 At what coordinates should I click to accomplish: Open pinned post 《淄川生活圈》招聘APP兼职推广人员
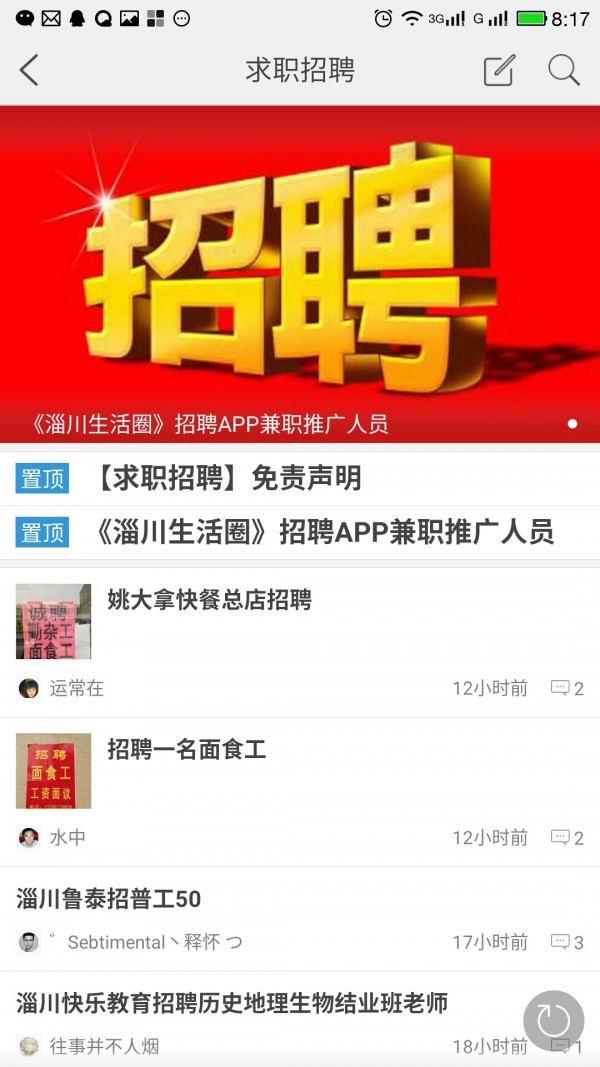[325, 532]
